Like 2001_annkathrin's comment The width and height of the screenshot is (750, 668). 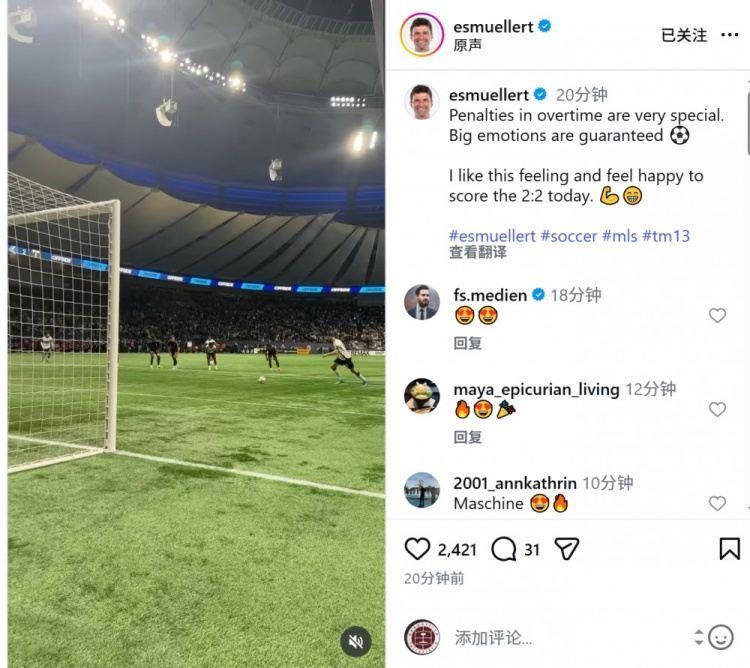click(717, 503)
